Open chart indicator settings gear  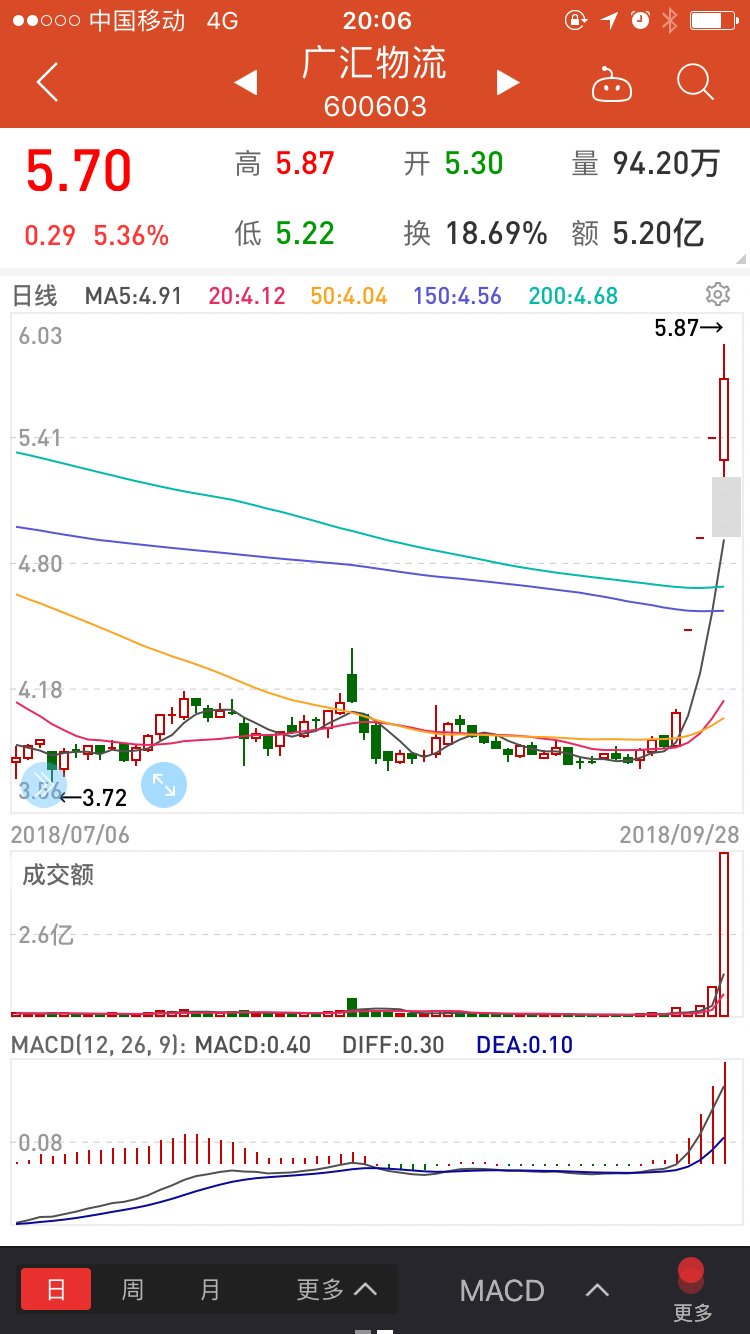pyautogui.click(x=717, y=294)
